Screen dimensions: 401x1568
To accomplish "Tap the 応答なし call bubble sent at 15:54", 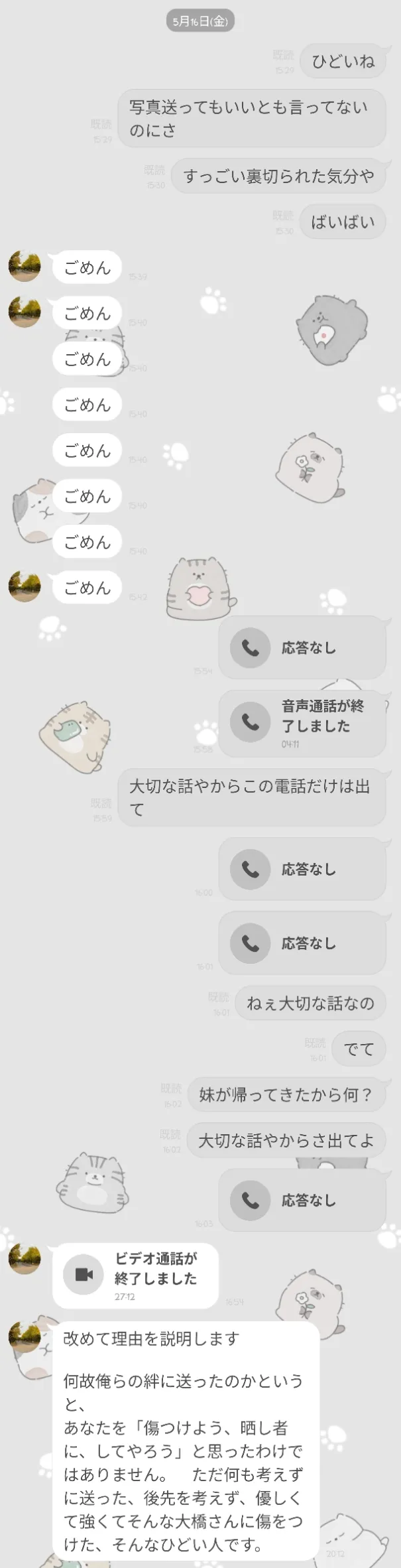I will click(302, 647).
